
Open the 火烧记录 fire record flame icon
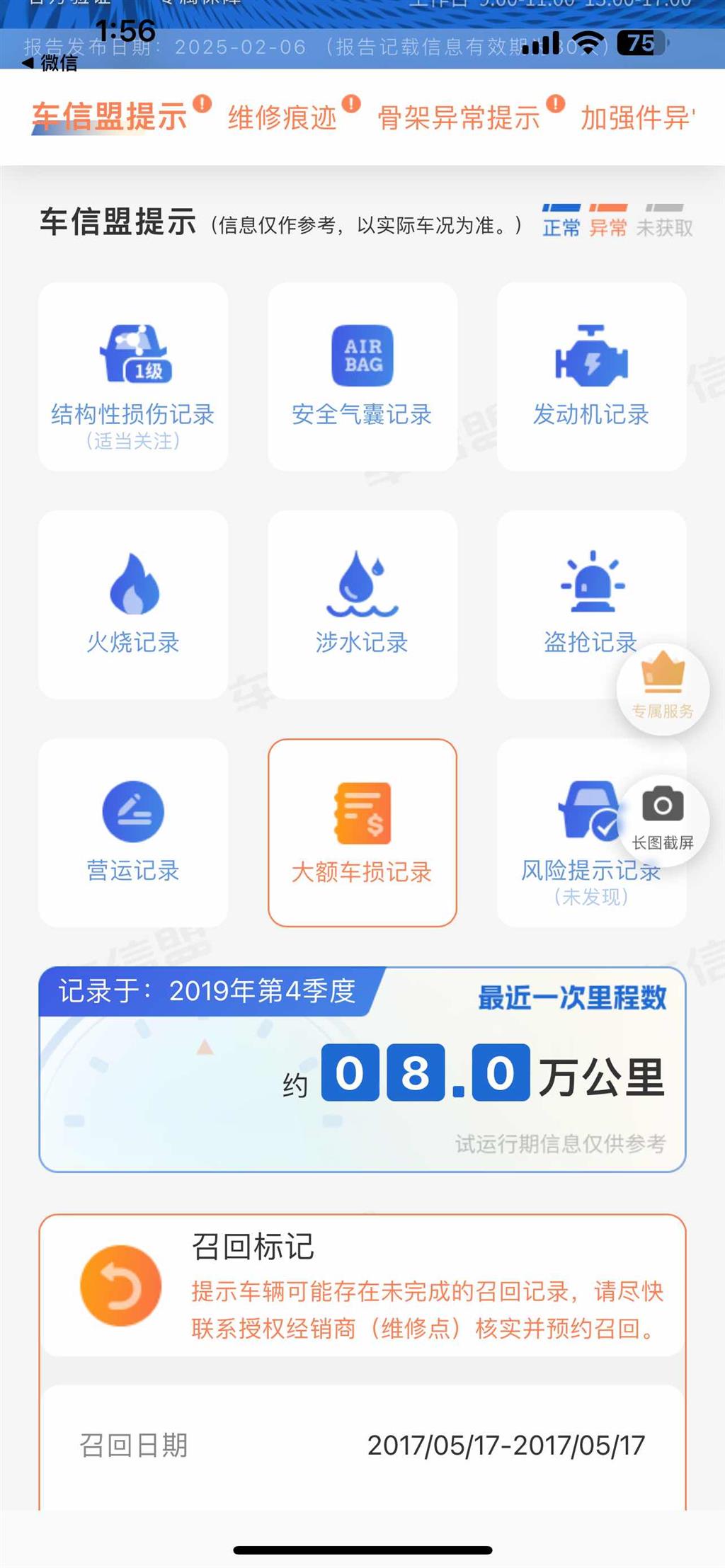pyautogui.click(x=132, y=598)
